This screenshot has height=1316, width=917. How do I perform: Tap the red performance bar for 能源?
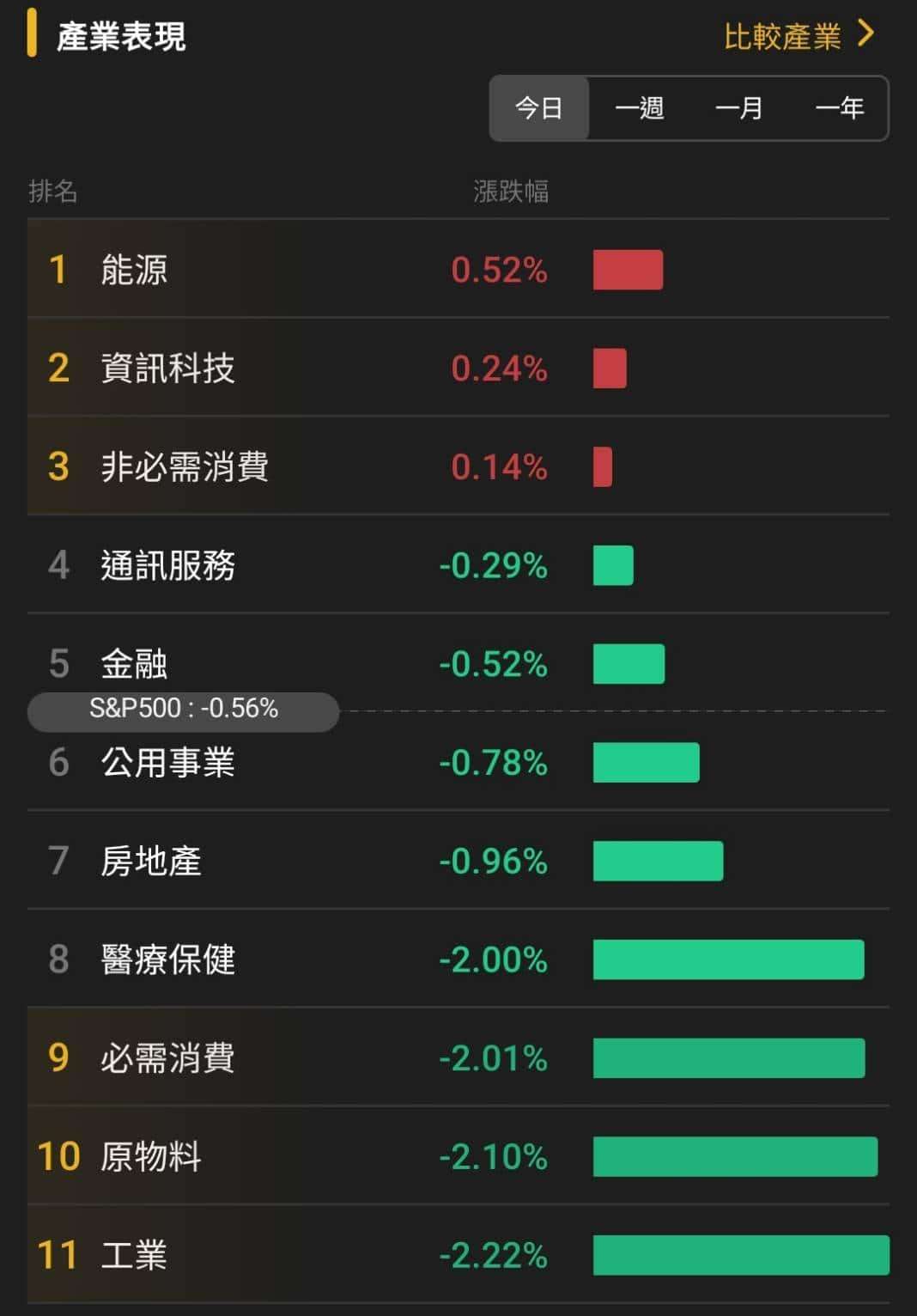[629, 270]
